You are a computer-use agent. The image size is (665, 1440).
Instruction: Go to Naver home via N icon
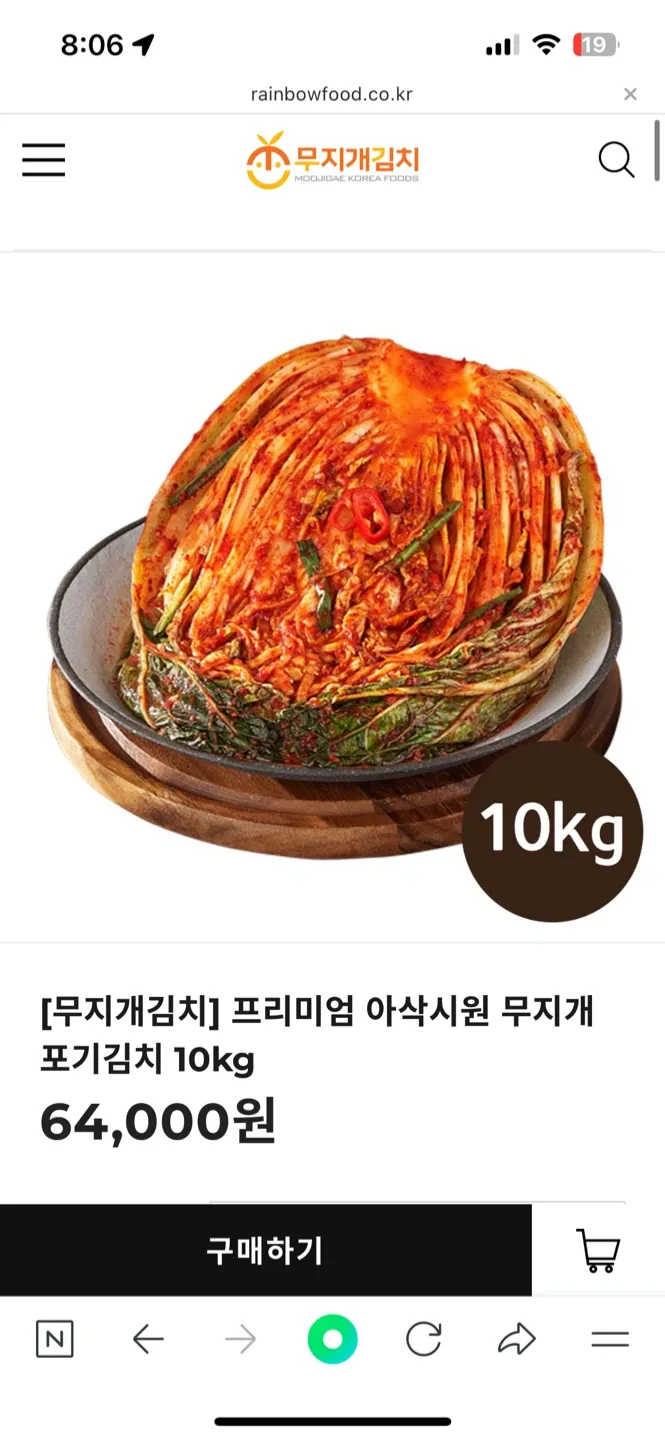coord(55,1339)
